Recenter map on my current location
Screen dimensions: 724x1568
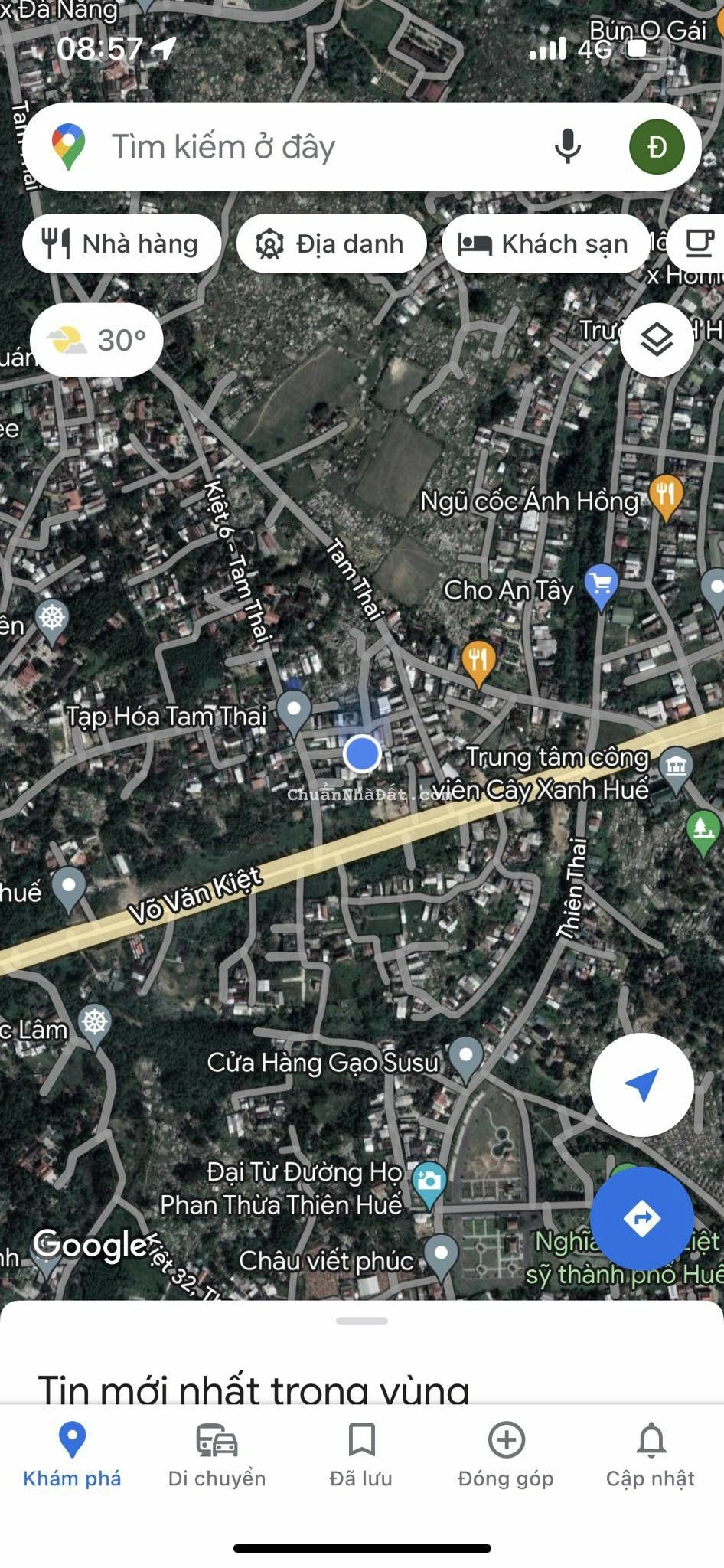641,1085
